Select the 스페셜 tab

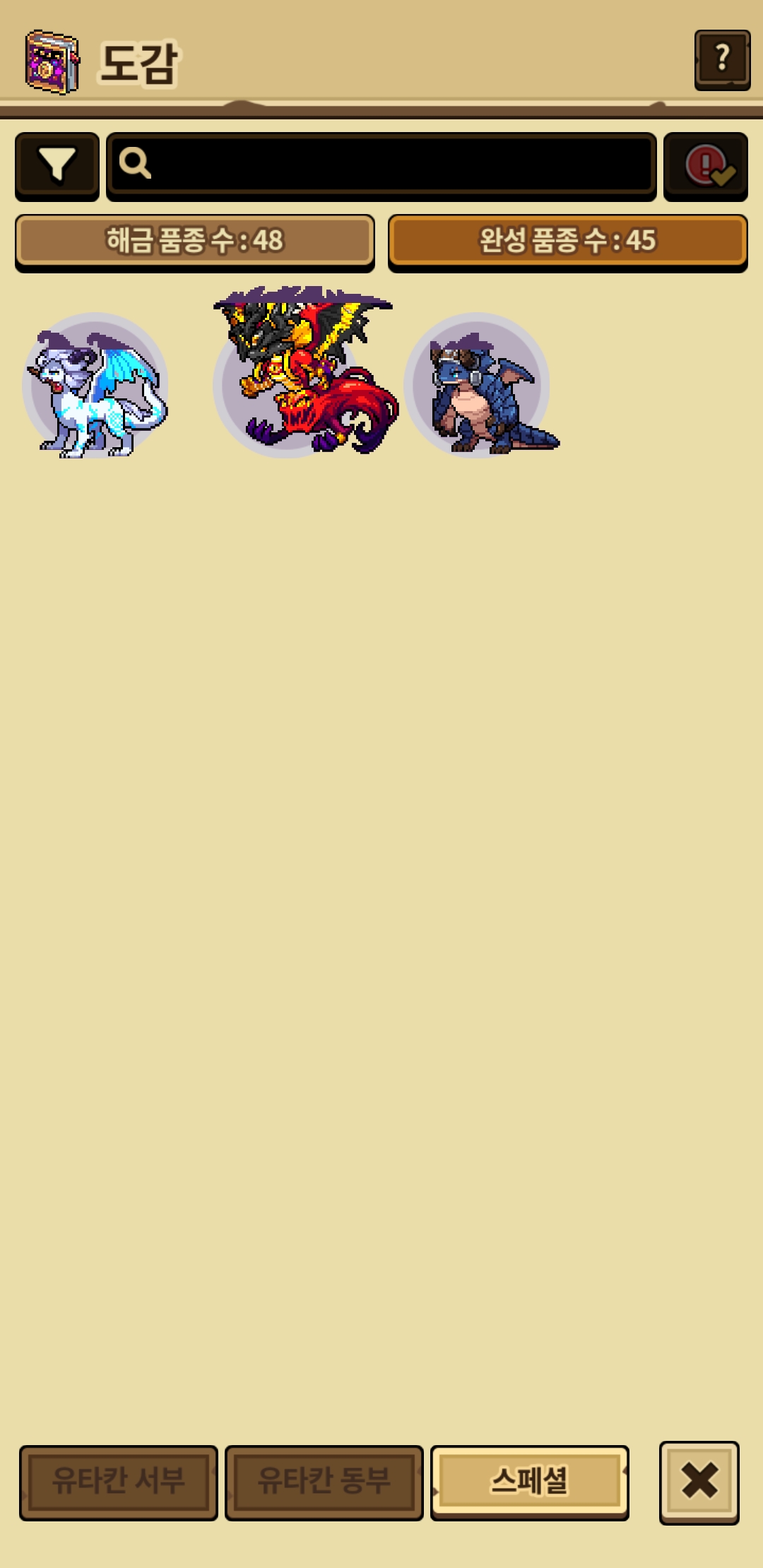529,1481
